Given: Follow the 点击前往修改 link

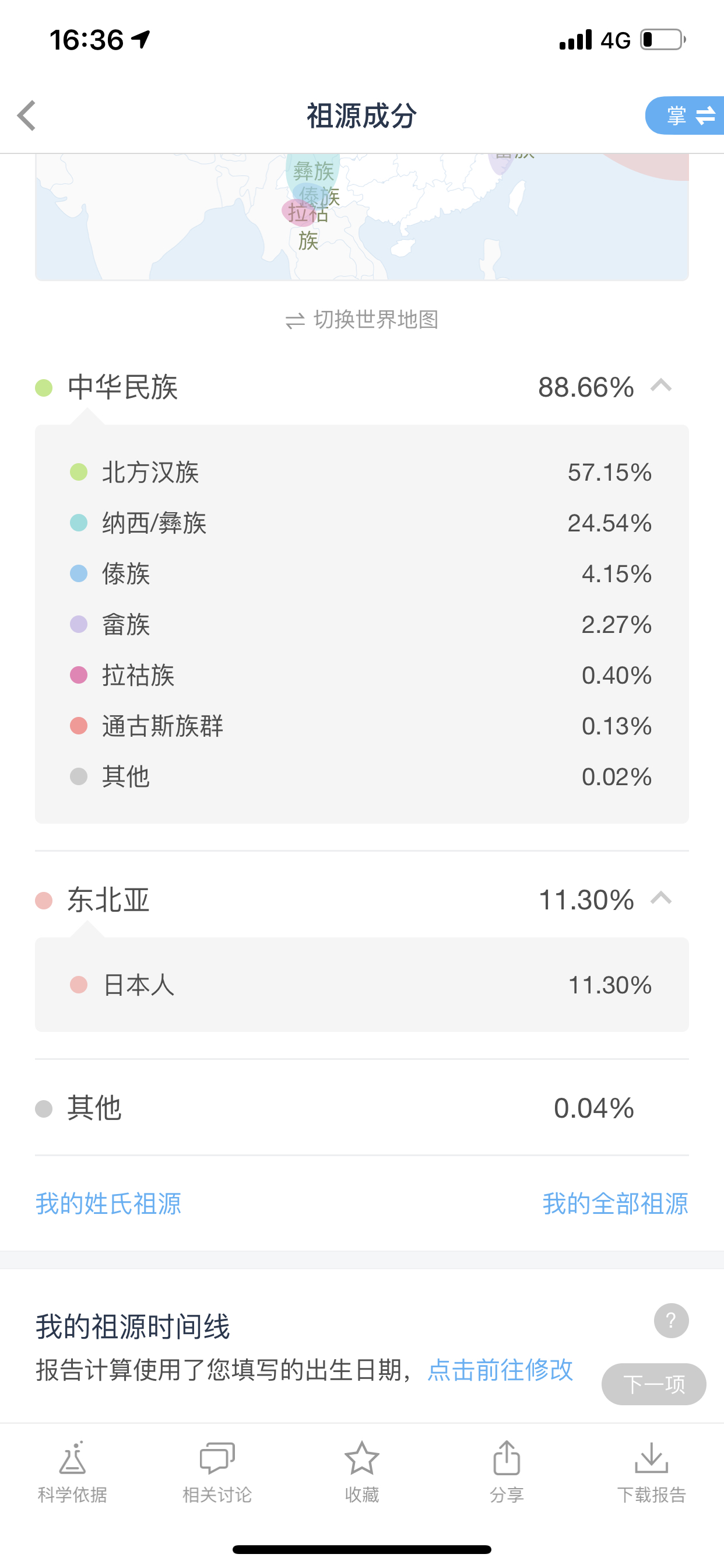Looking at the screenshot, I should (x=500, y=1370).
